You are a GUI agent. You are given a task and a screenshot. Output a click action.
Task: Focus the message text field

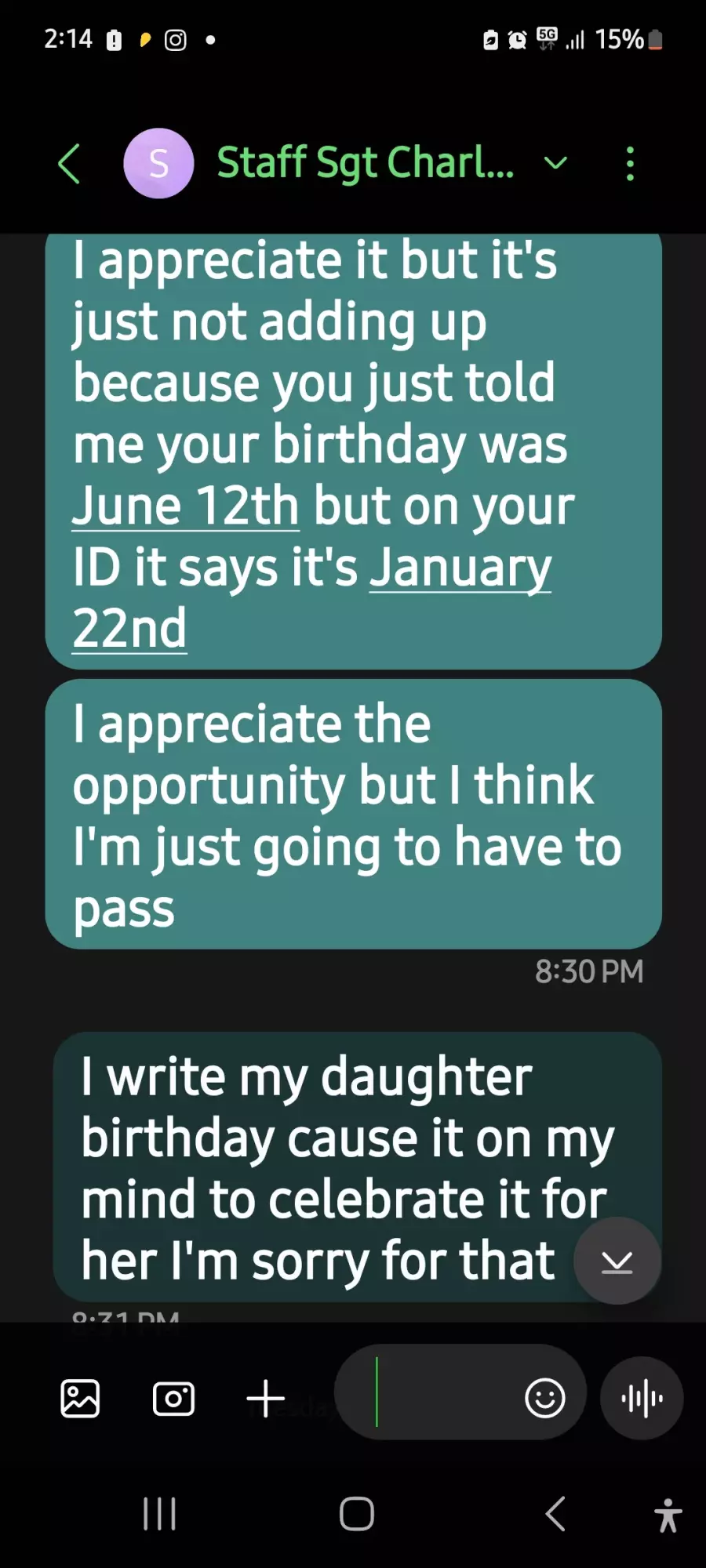click(439, 1392)
